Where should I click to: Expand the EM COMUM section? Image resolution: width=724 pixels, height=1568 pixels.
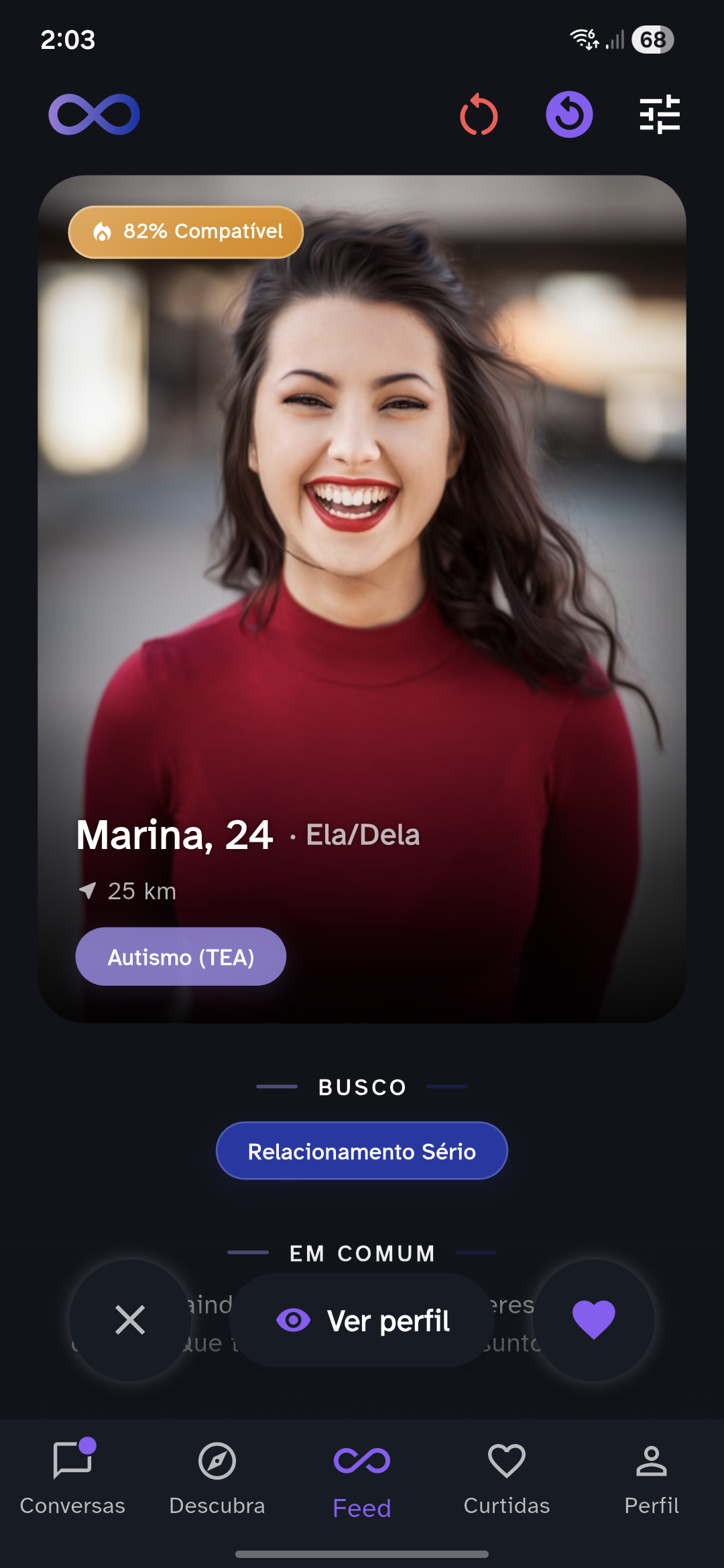[x=361, y=1253]
